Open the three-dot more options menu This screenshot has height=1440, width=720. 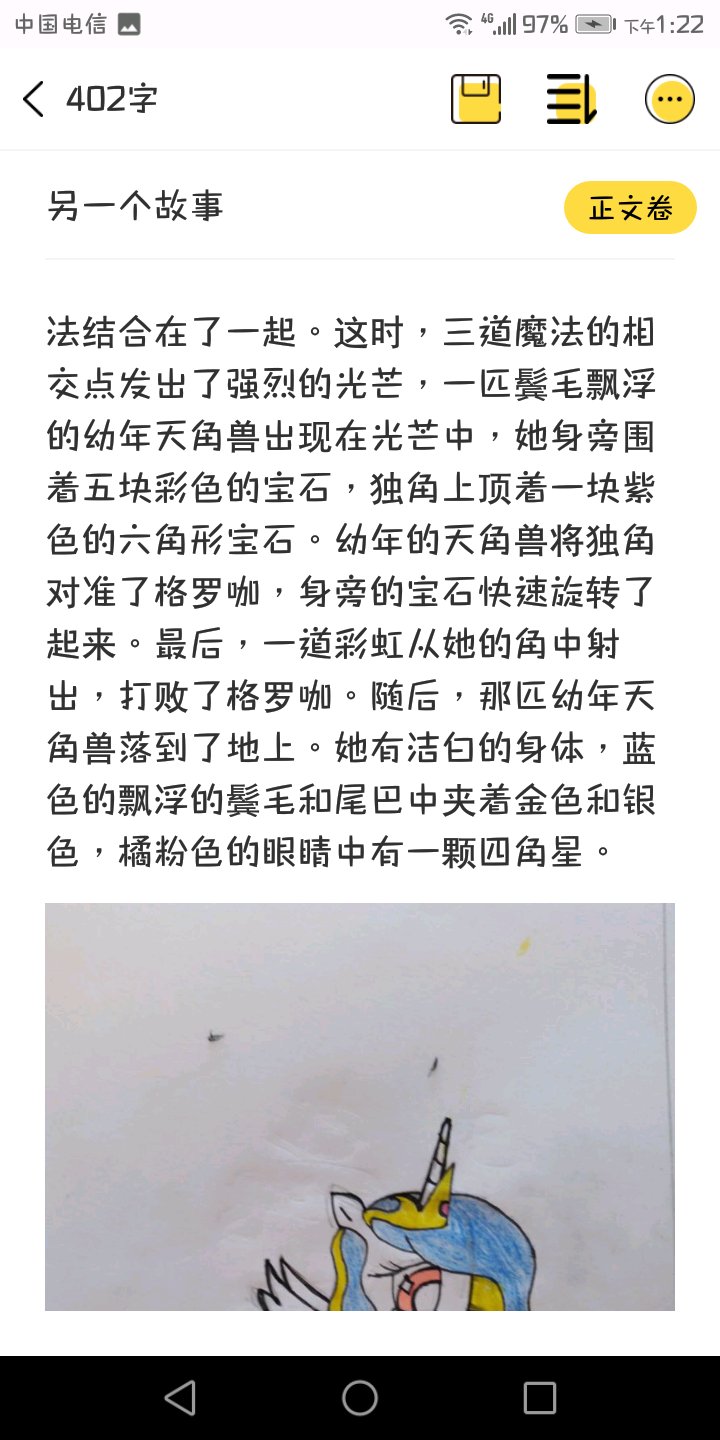point(669,100)
